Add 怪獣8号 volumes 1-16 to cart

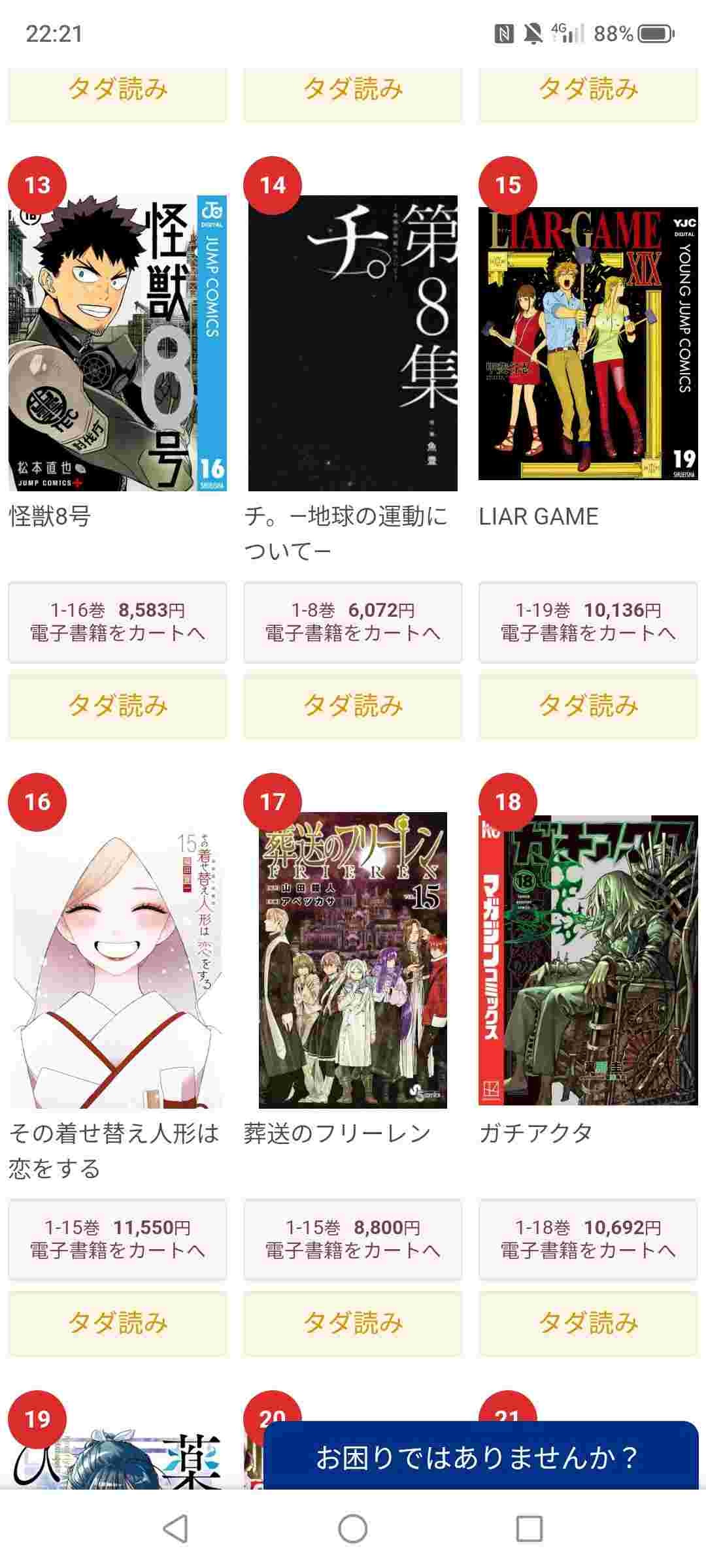click(x=118, y=622)
